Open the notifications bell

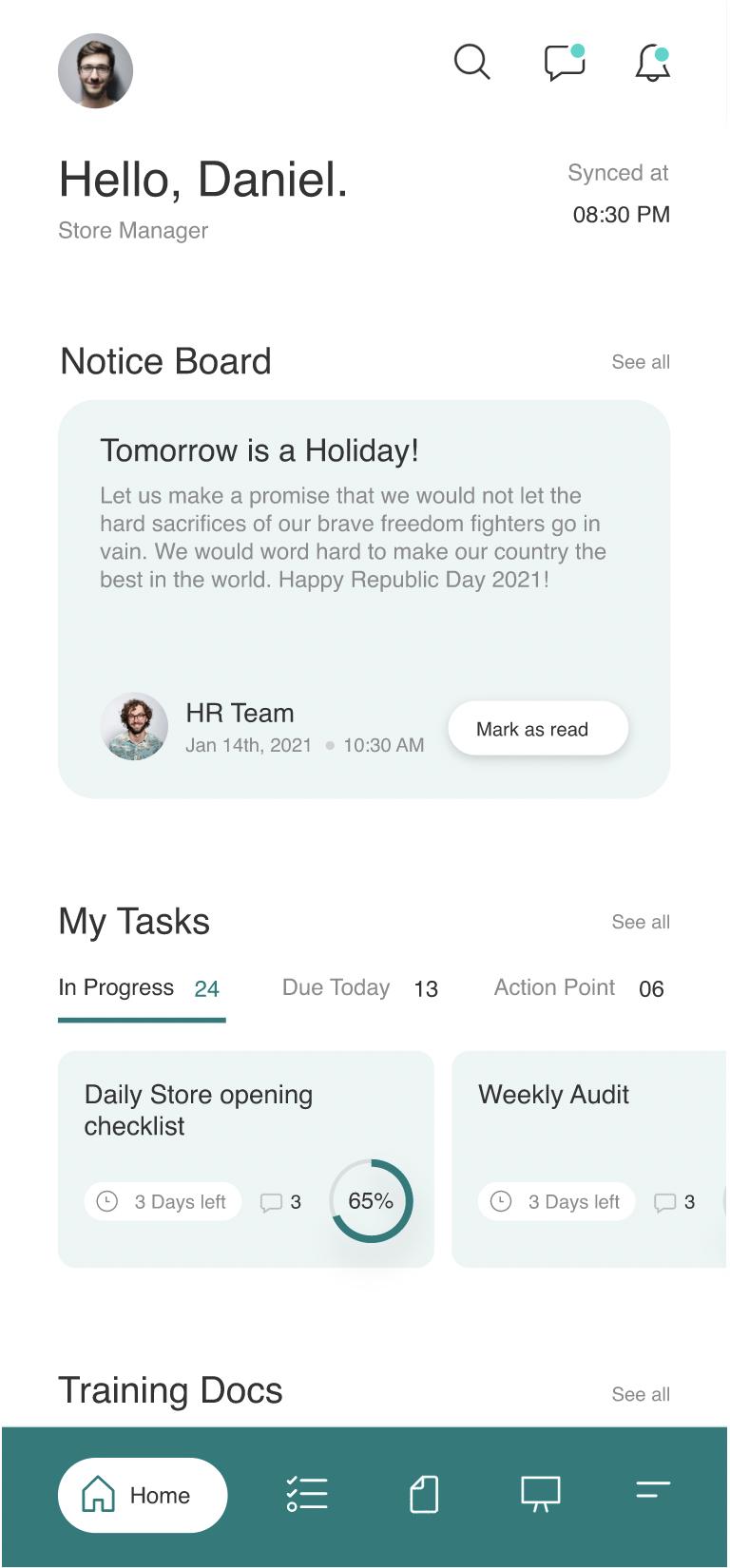coord(653,63)
